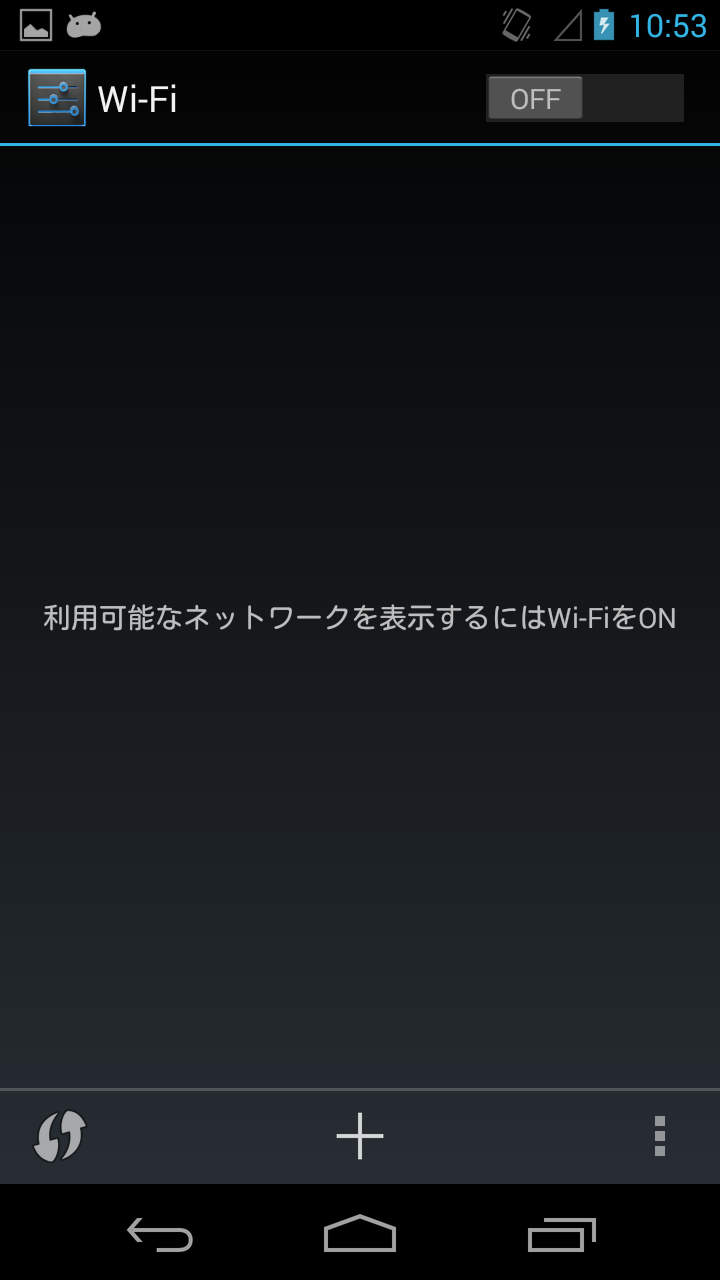Add a new Wi-Fi network
The width and height of the screenshot is (720, 1280).
(x=360, y=1137)
